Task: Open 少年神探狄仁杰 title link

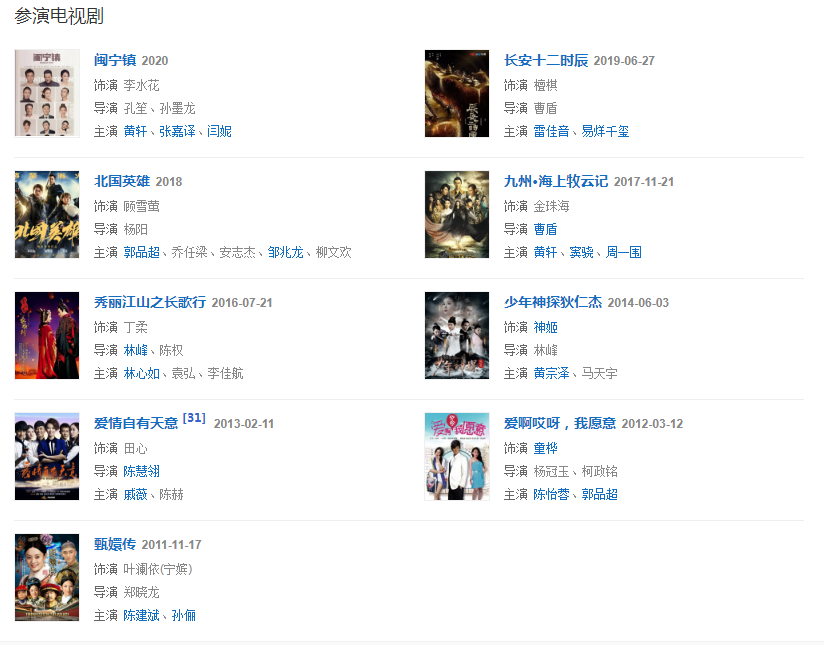Action: (x=552, y=302)
